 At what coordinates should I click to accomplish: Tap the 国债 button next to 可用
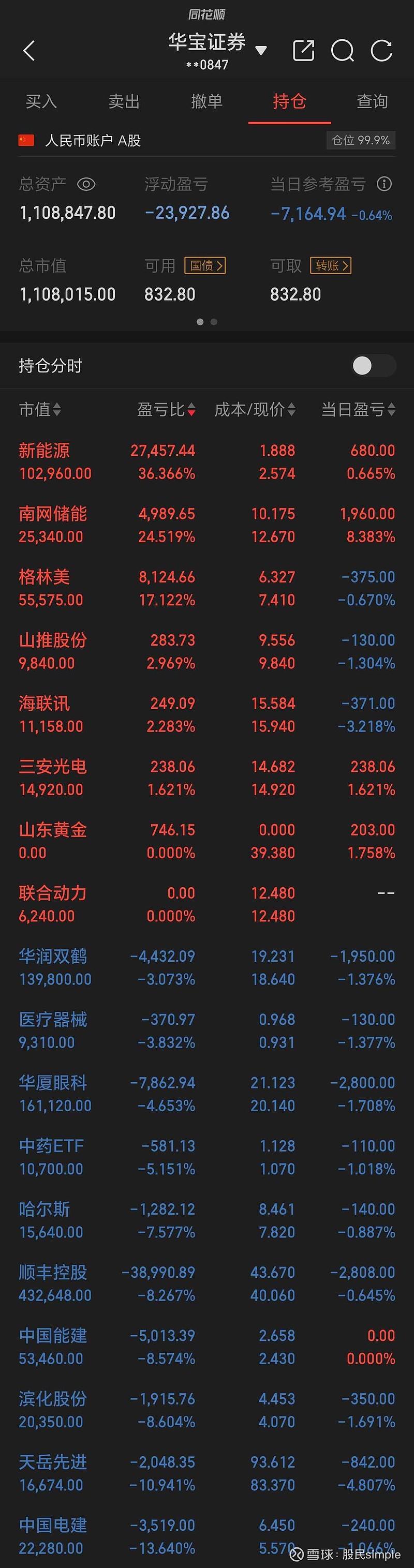click(204, 265)
